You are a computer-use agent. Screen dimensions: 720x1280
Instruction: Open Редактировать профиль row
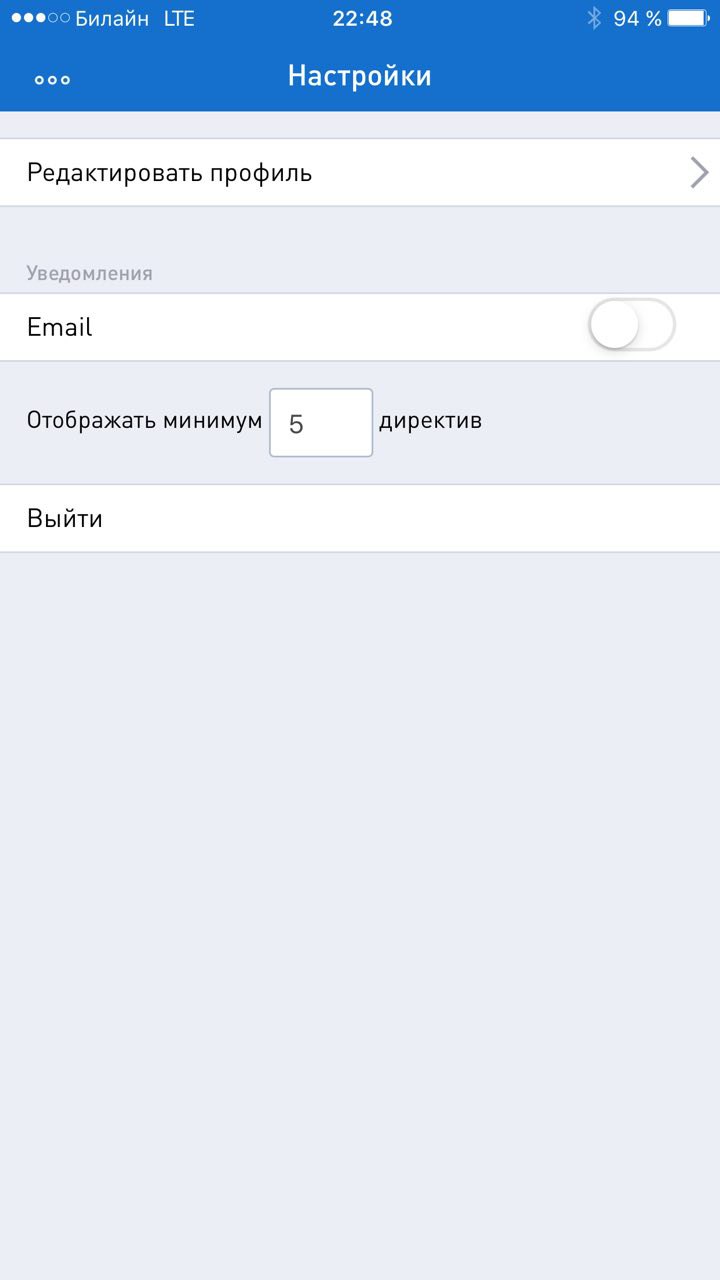click(360, 173)
